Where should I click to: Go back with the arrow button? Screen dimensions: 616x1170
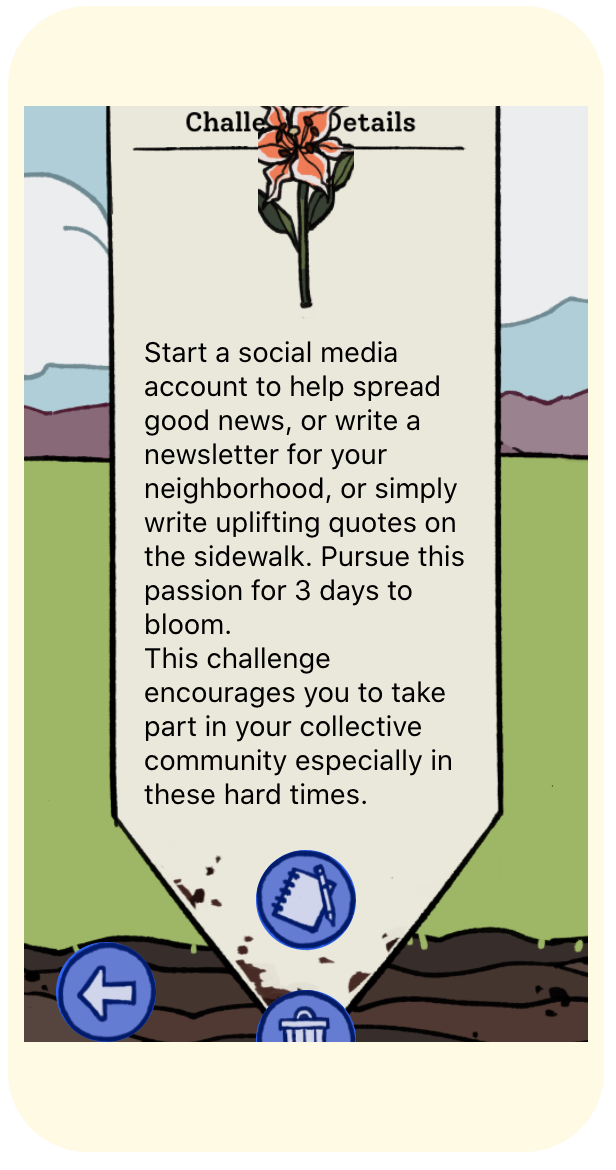pyautogui.click(x=106, y=993)
